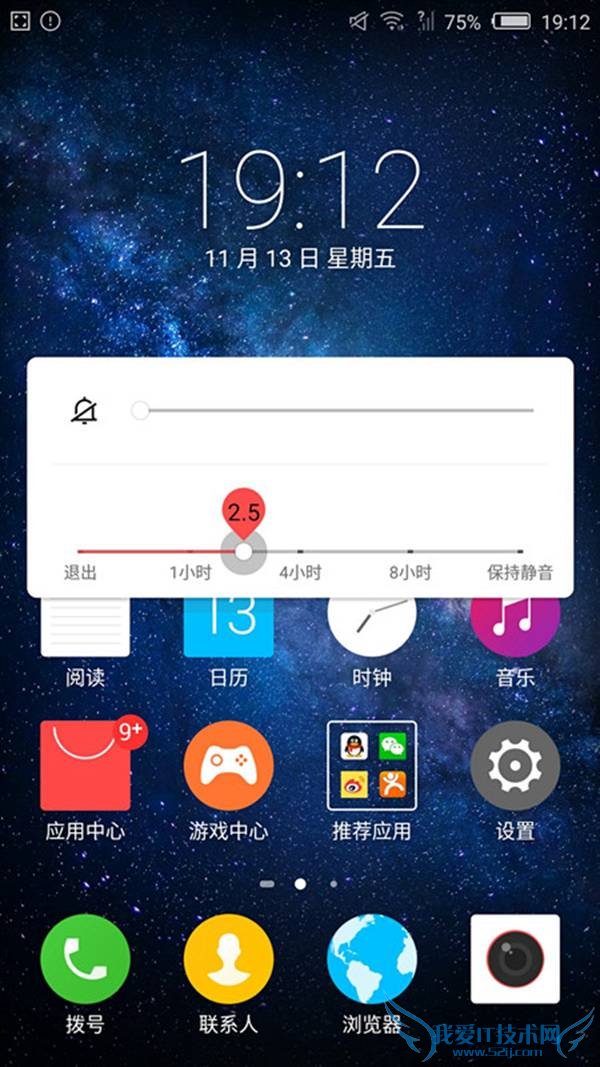Launch the 浏览器 browser

pyautogui.click(x=372, y=959)
